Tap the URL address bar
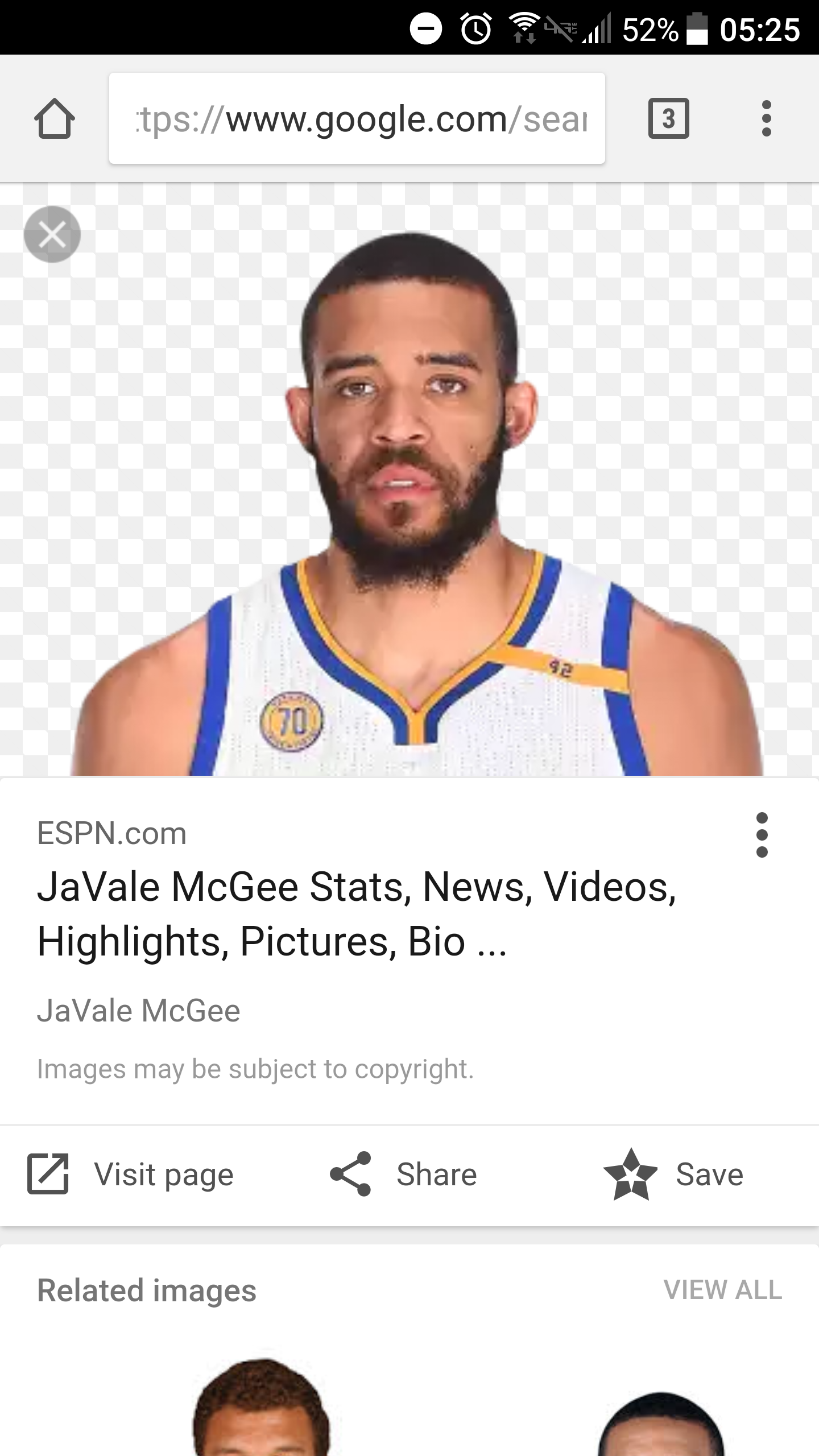 point(357,119)
